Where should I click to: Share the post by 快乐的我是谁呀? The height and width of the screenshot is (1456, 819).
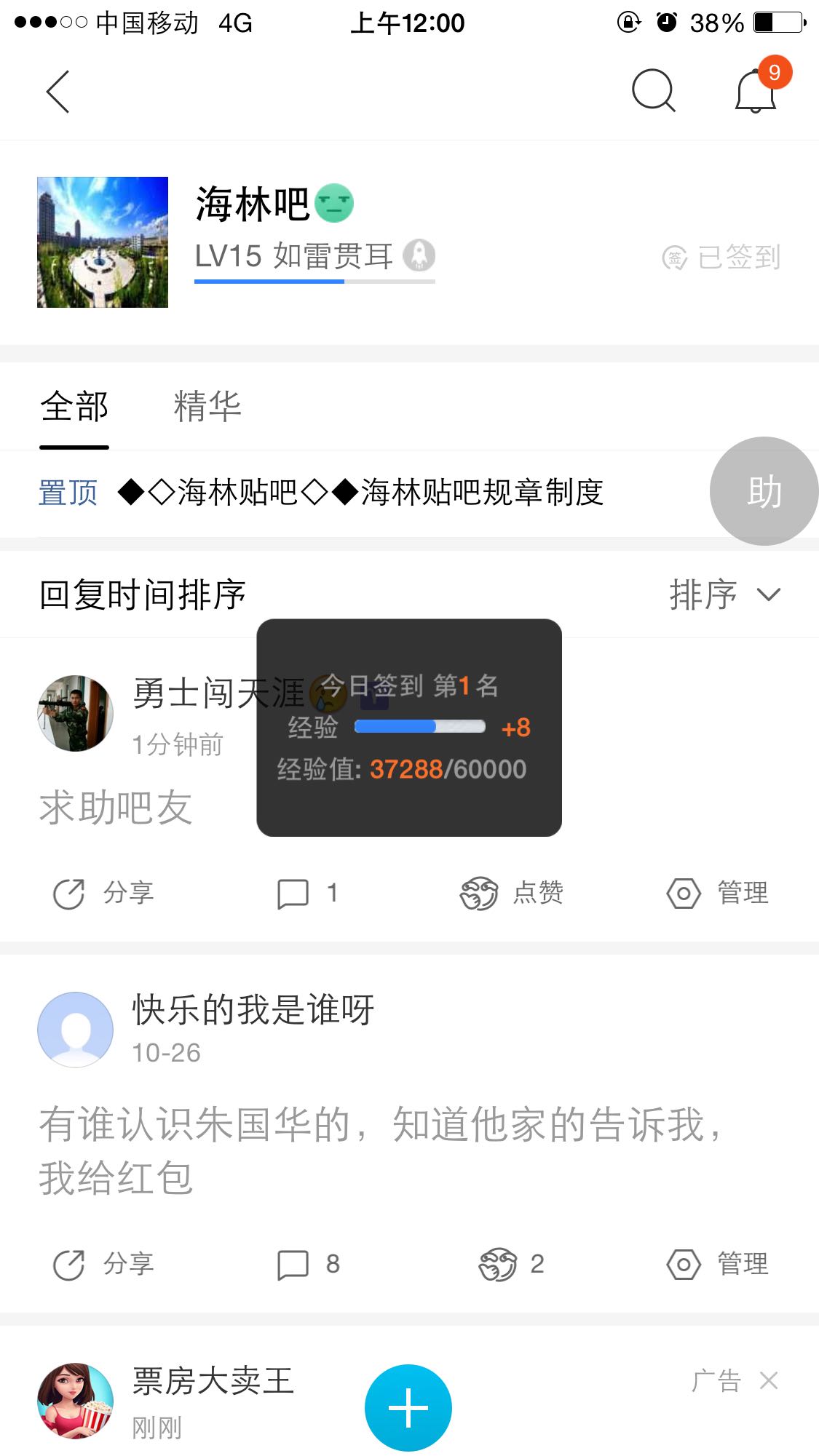(103, 1264)
